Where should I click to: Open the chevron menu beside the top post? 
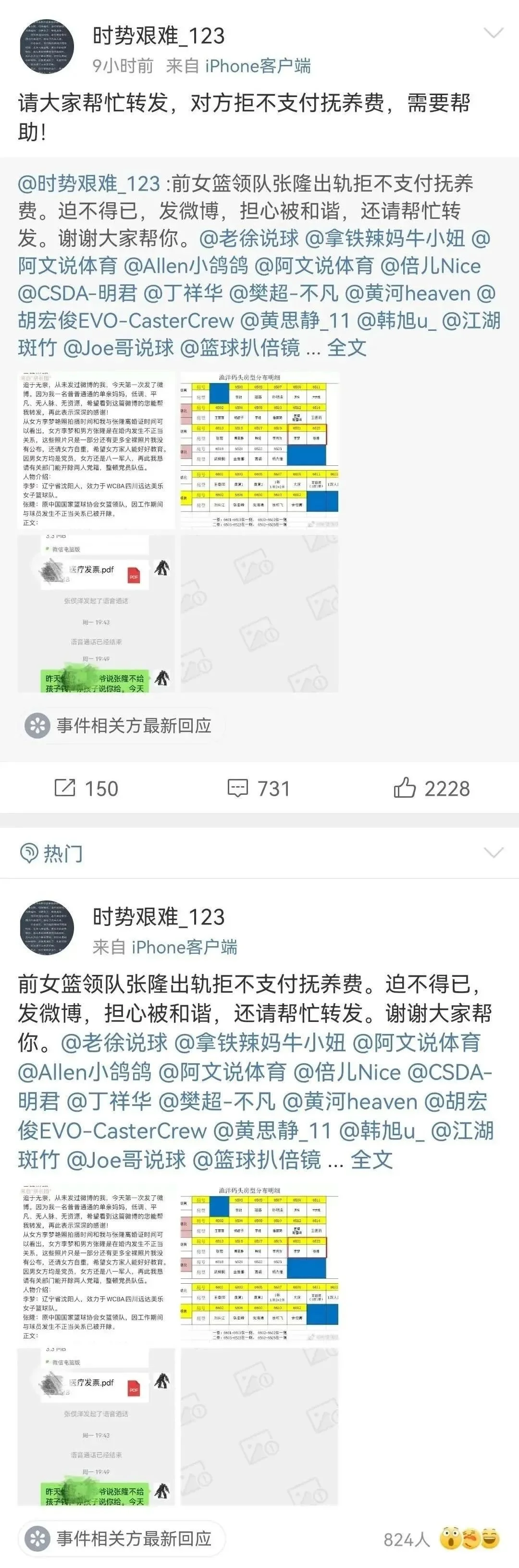tap(493, 34)
